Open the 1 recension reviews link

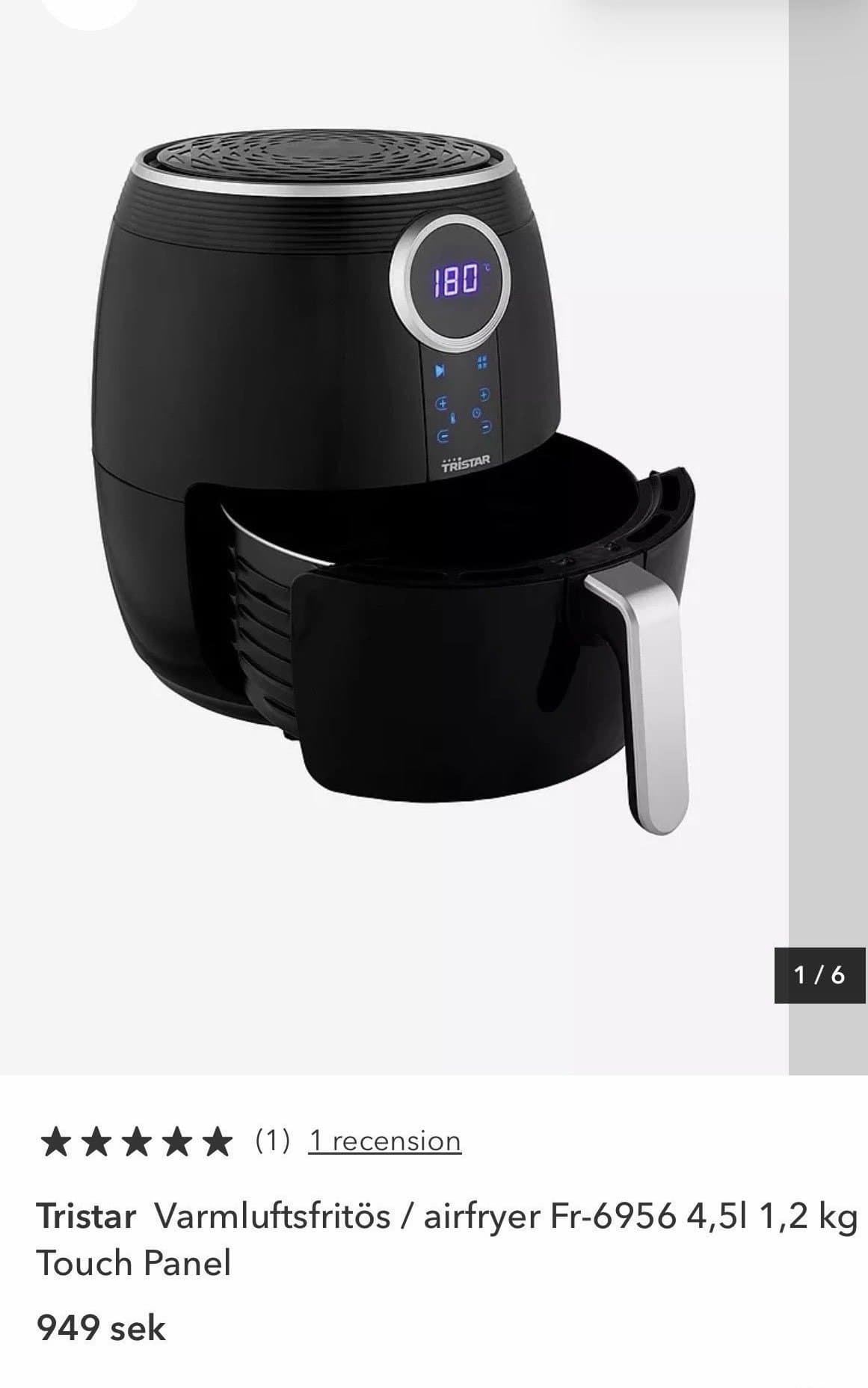point(384,1141)
